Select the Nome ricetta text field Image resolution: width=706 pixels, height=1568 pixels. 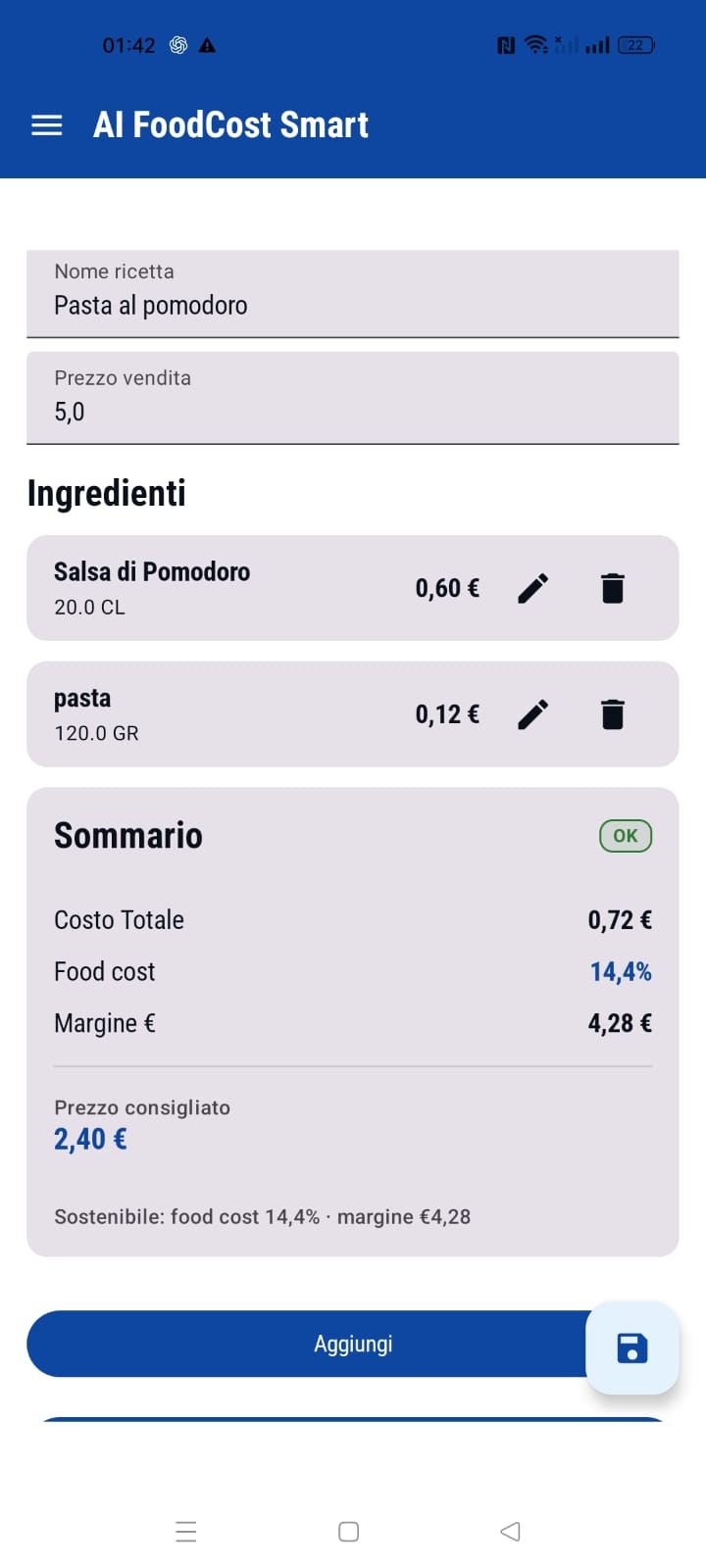[x=353, y=294]
